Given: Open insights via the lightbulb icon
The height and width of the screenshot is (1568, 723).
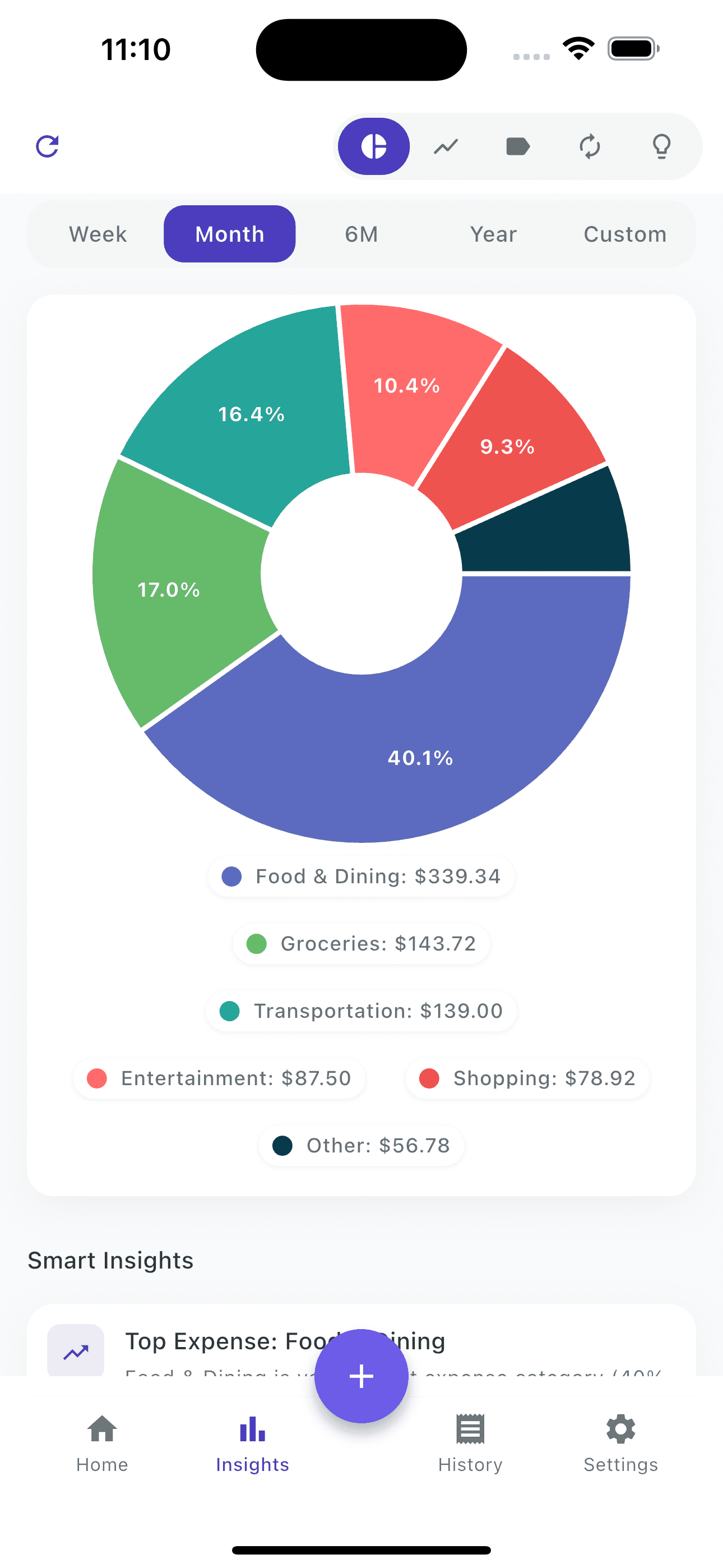Looking at the screenshot, I should (x=661, y=146).
